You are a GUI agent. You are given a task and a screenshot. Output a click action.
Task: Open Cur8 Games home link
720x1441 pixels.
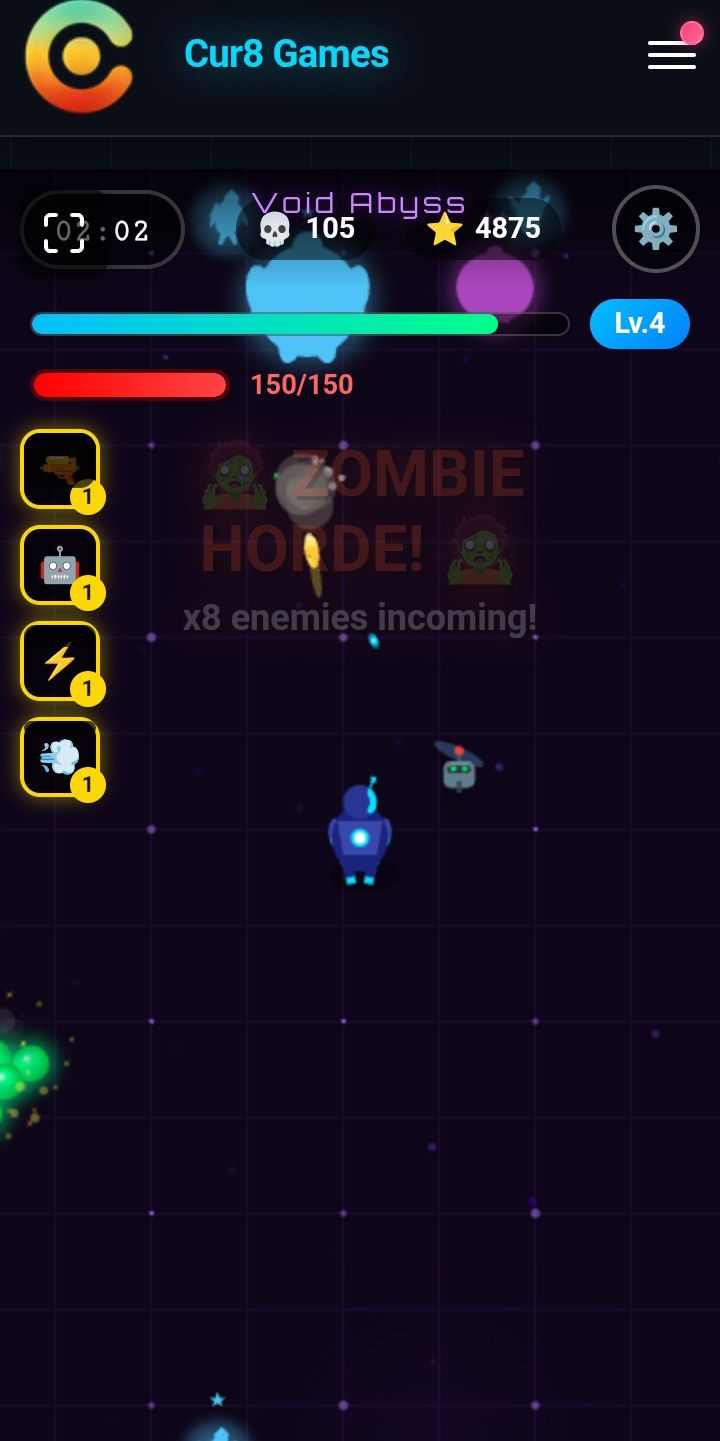(x=286, y=54)
